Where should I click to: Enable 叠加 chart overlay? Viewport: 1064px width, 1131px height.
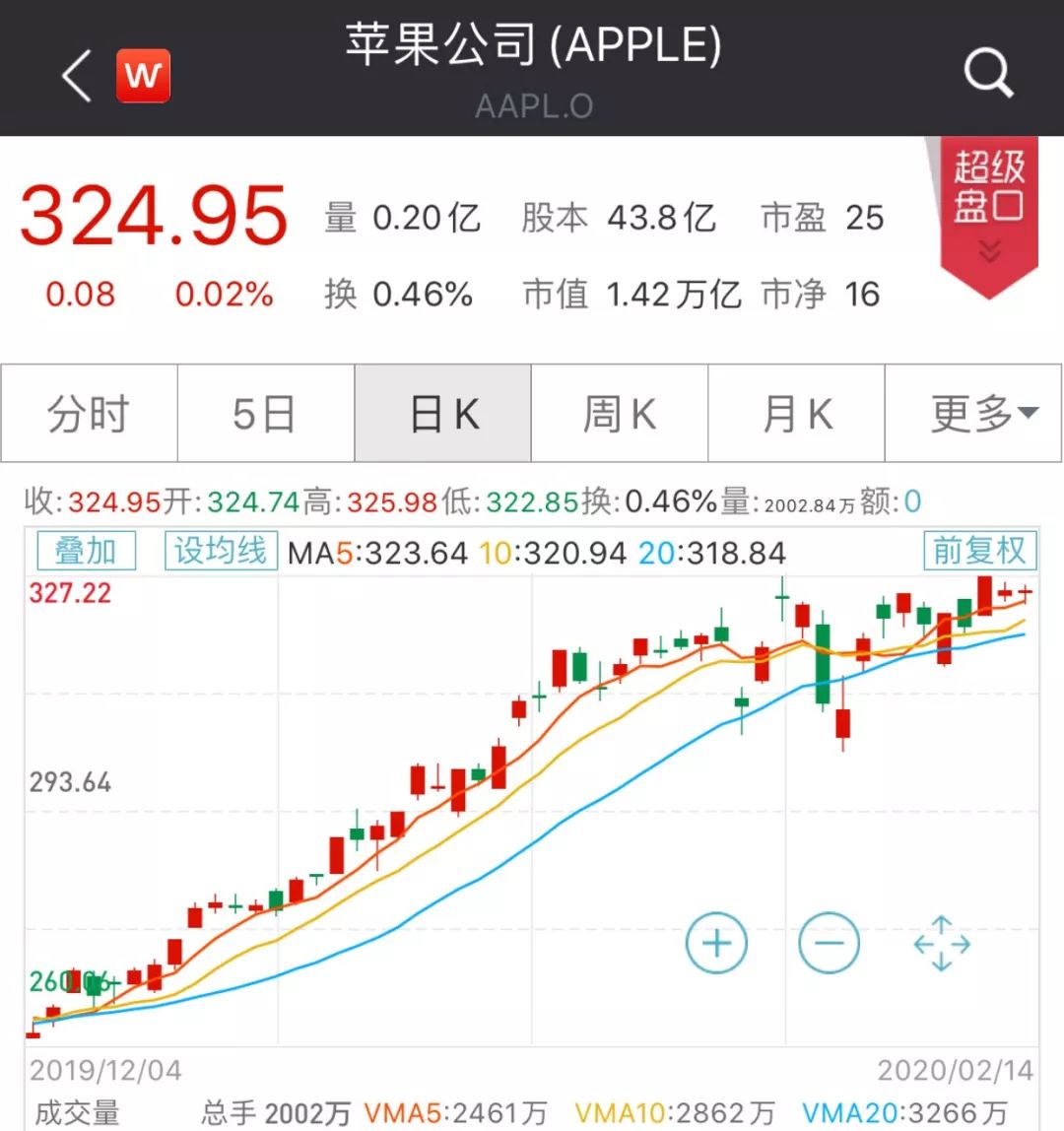pyautogui.click(x=85, y=551)
